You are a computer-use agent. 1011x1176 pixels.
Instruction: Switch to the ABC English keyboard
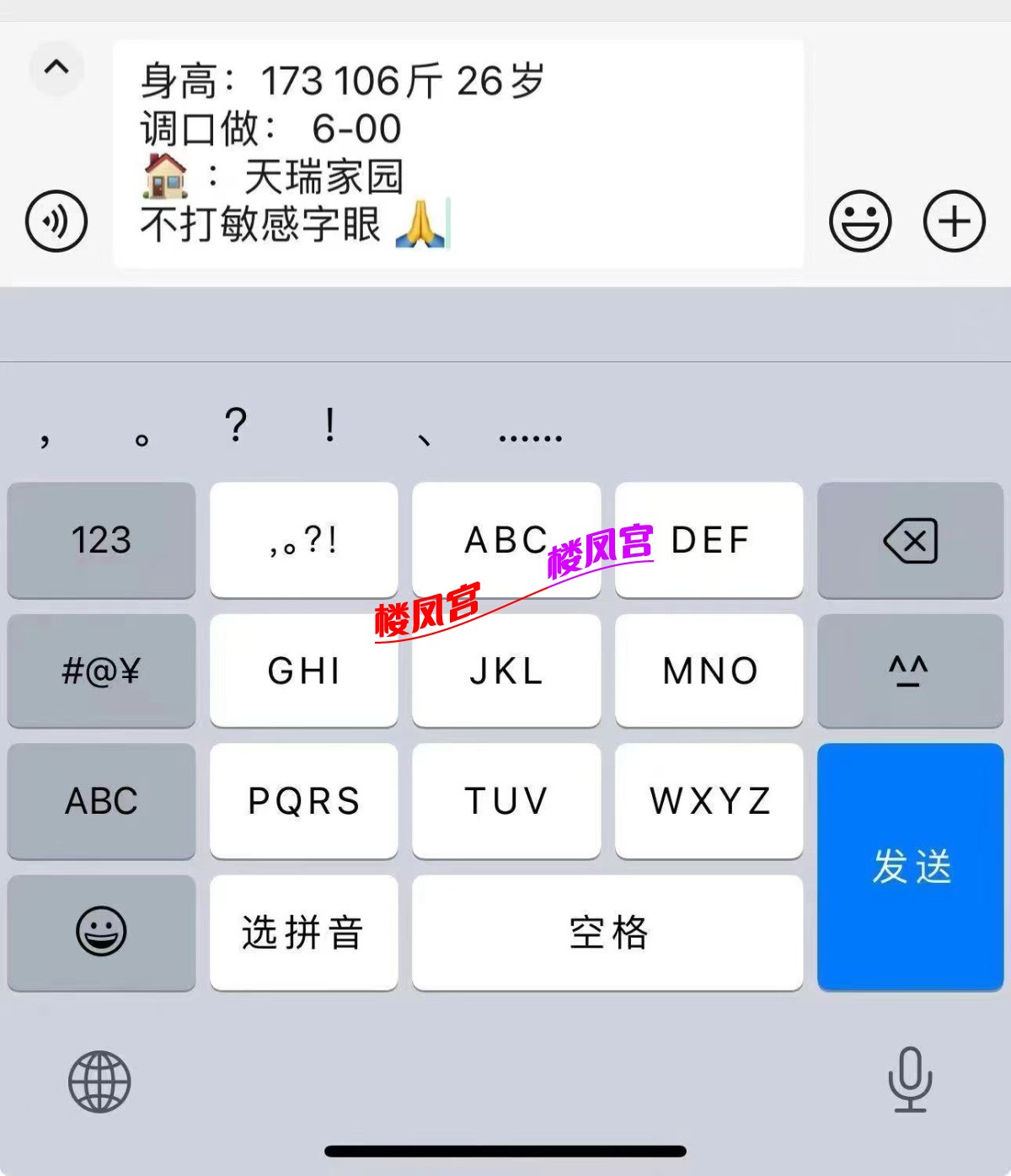tap(101, 800)
